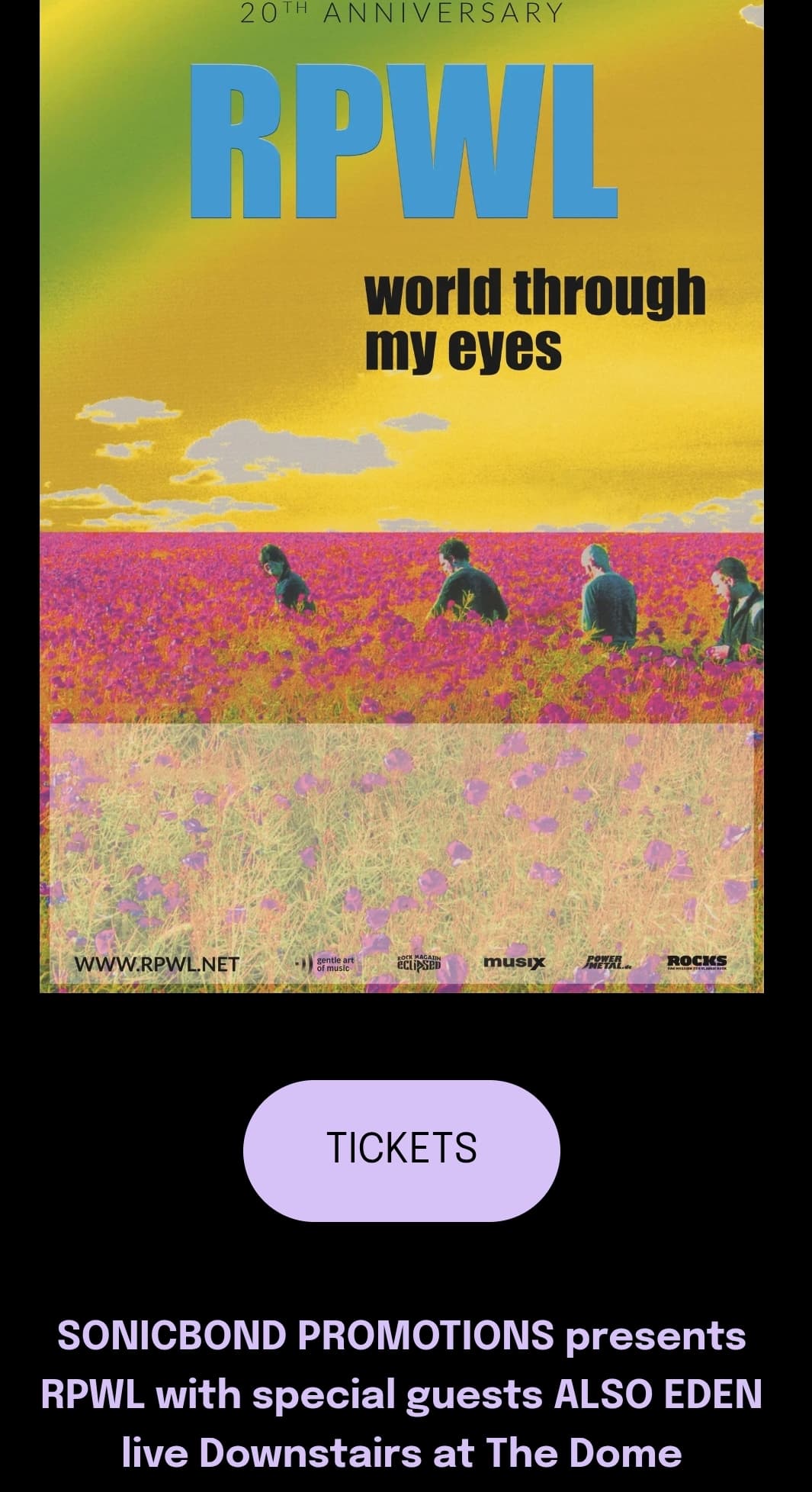Open the RPWL anniversary poster image
The width and height of the screenshot is (812, 1492).
[402, 496]
